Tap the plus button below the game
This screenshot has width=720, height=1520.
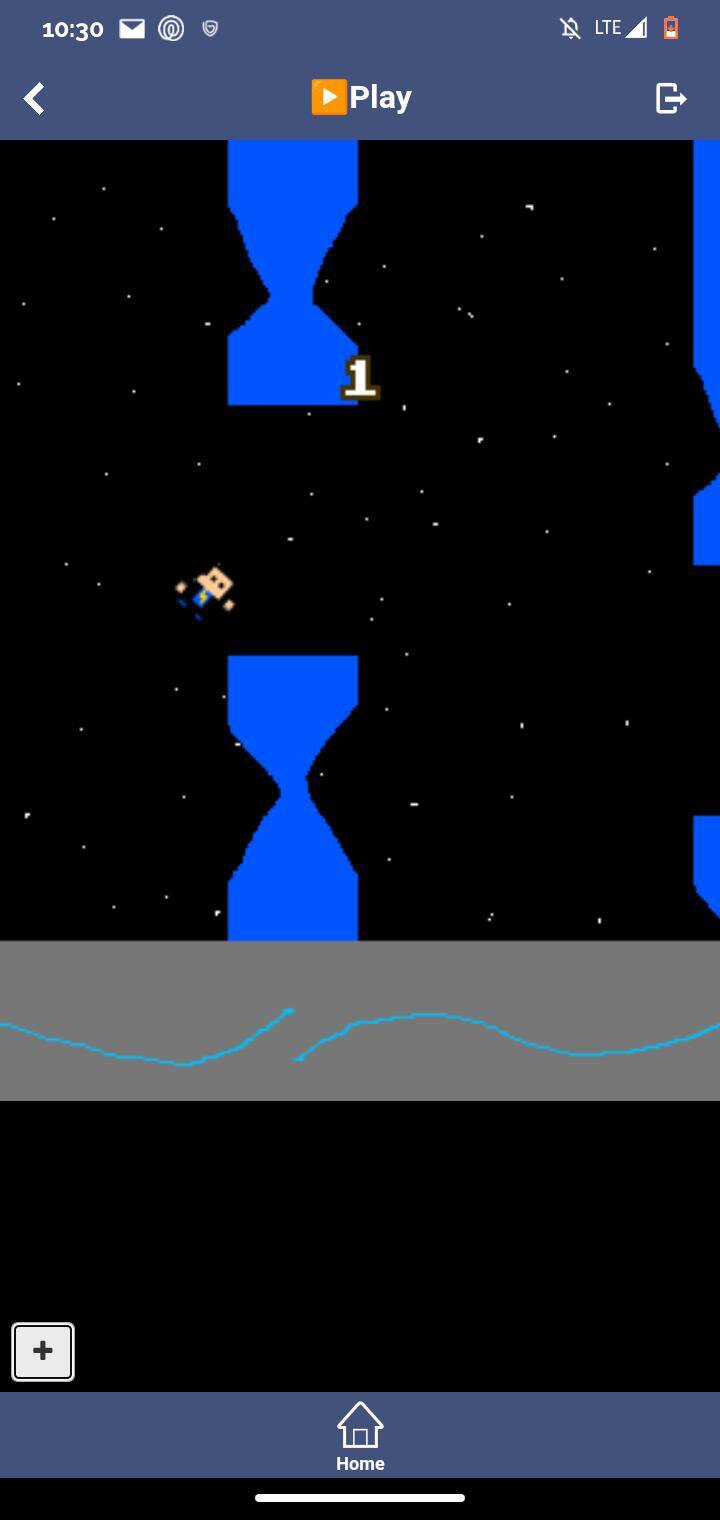43,1351
